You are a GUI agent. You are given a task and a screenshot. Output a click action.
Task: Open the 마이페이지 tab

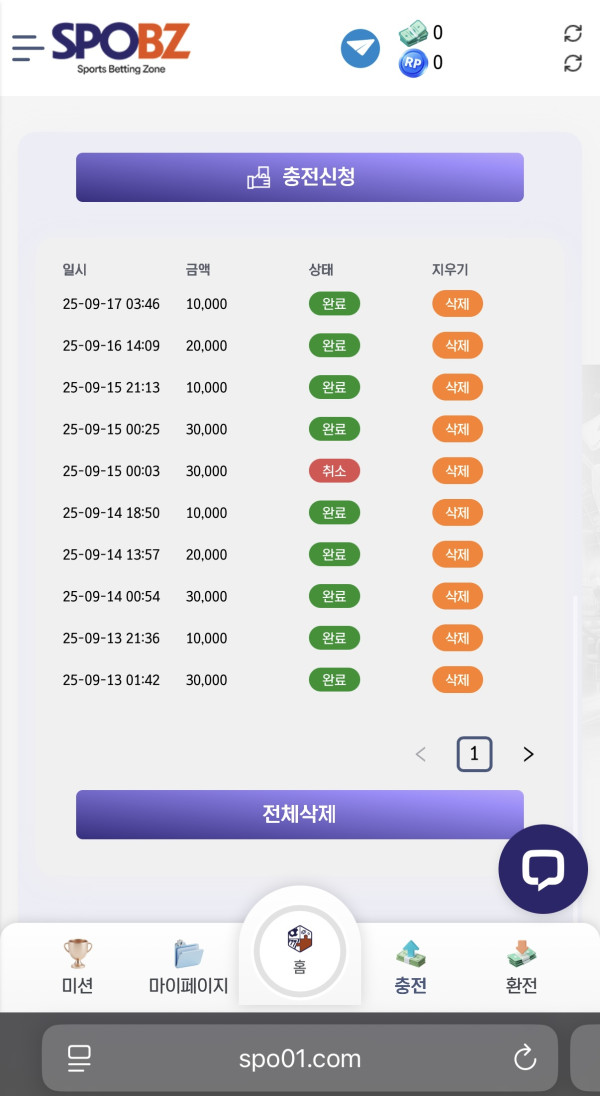pyautogui.click(x=188, y=967)
